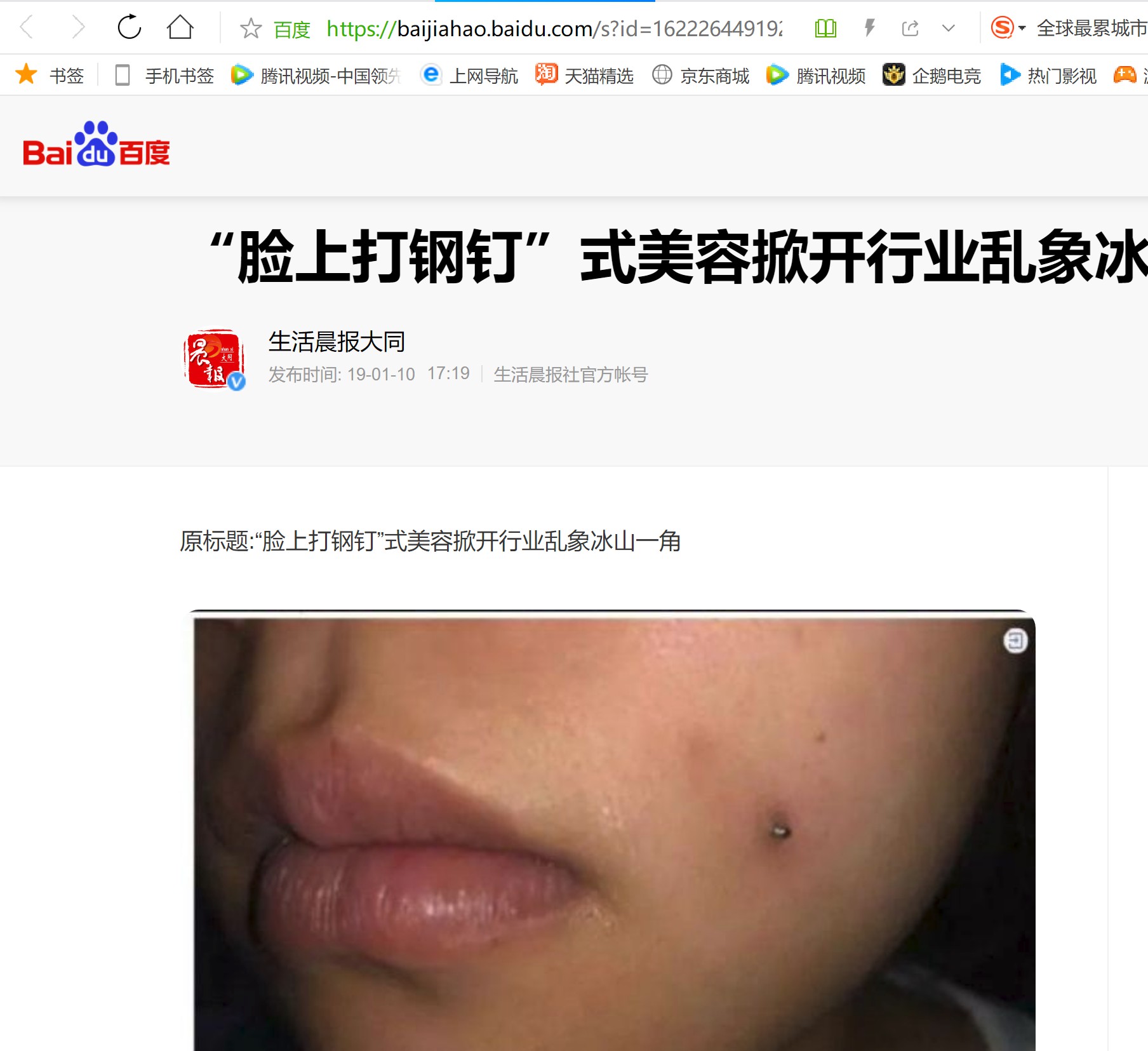Viewport: 1148px width, 1051px height.
Task: Tap the Sogou search box
Action: [1091, 29]
